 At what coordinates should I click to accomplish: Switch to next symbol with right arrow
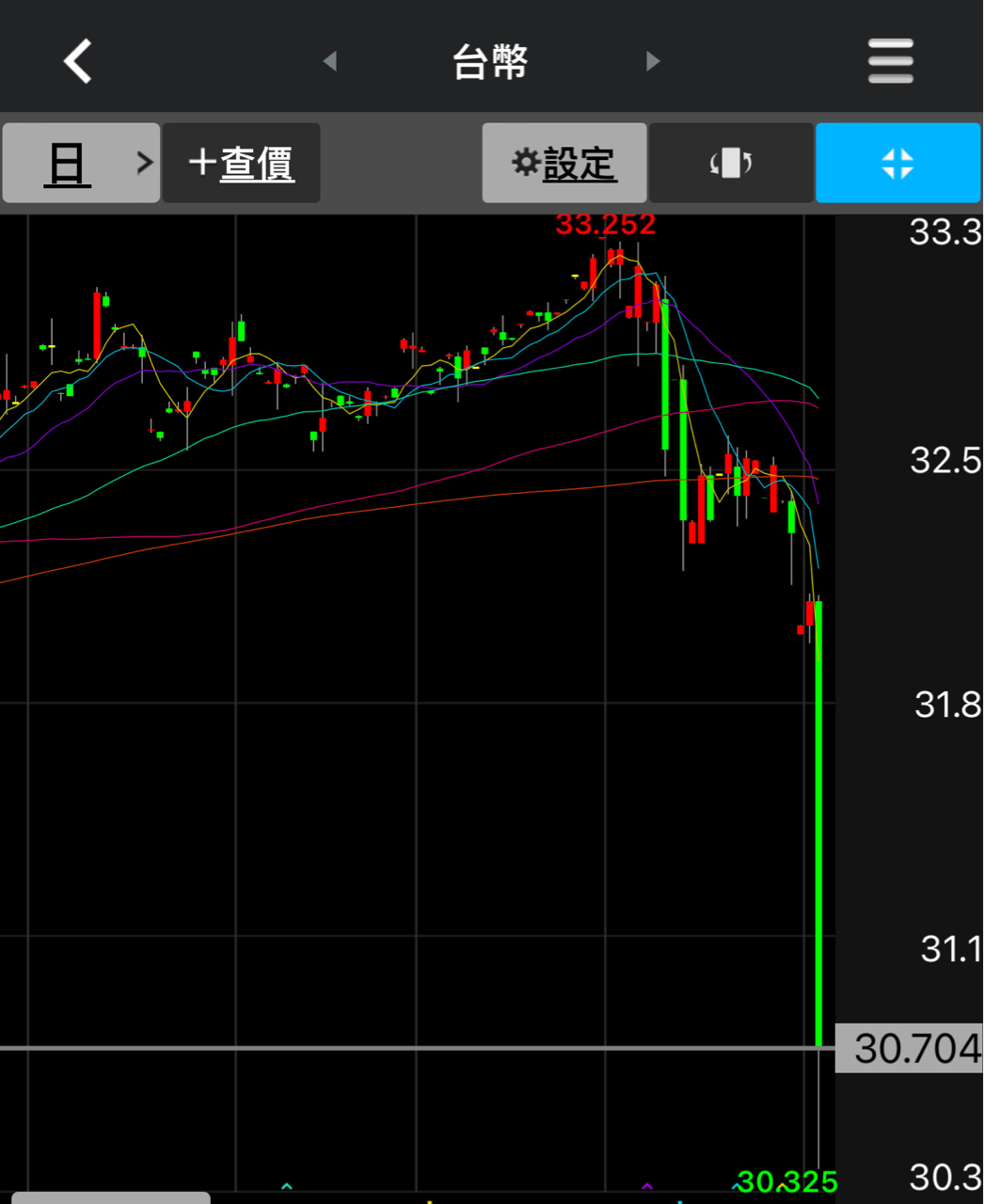pos(653,61)
